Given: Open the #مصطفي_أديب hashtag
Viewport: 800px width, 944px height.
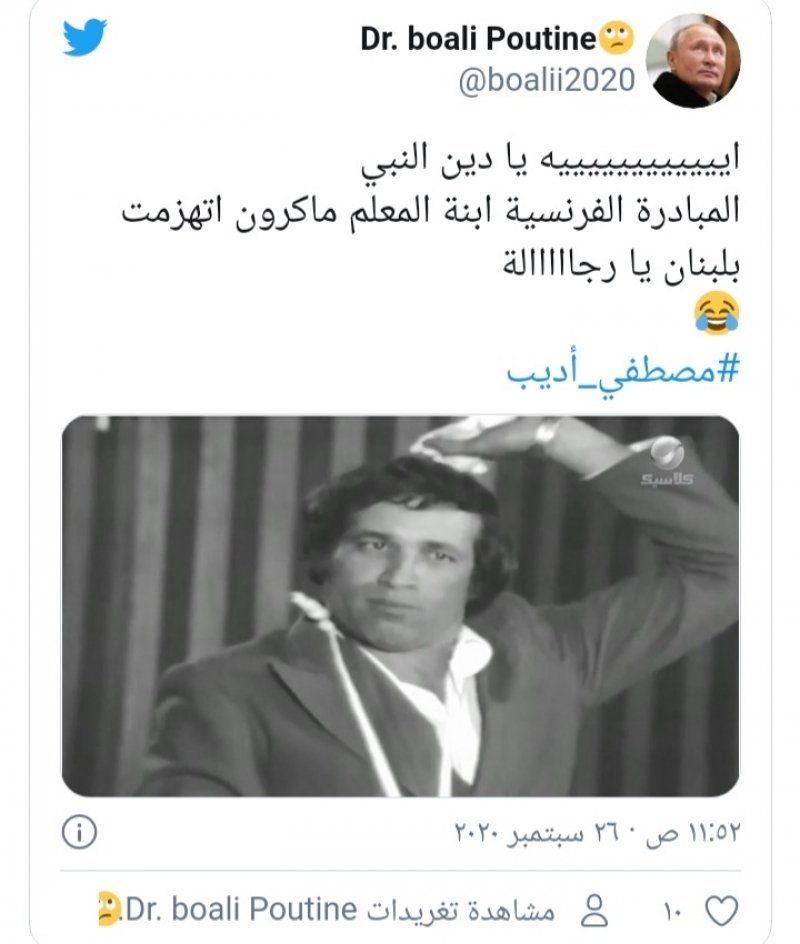Looking at the screenshot, I should pyautogui.click(x=622, y=369).
